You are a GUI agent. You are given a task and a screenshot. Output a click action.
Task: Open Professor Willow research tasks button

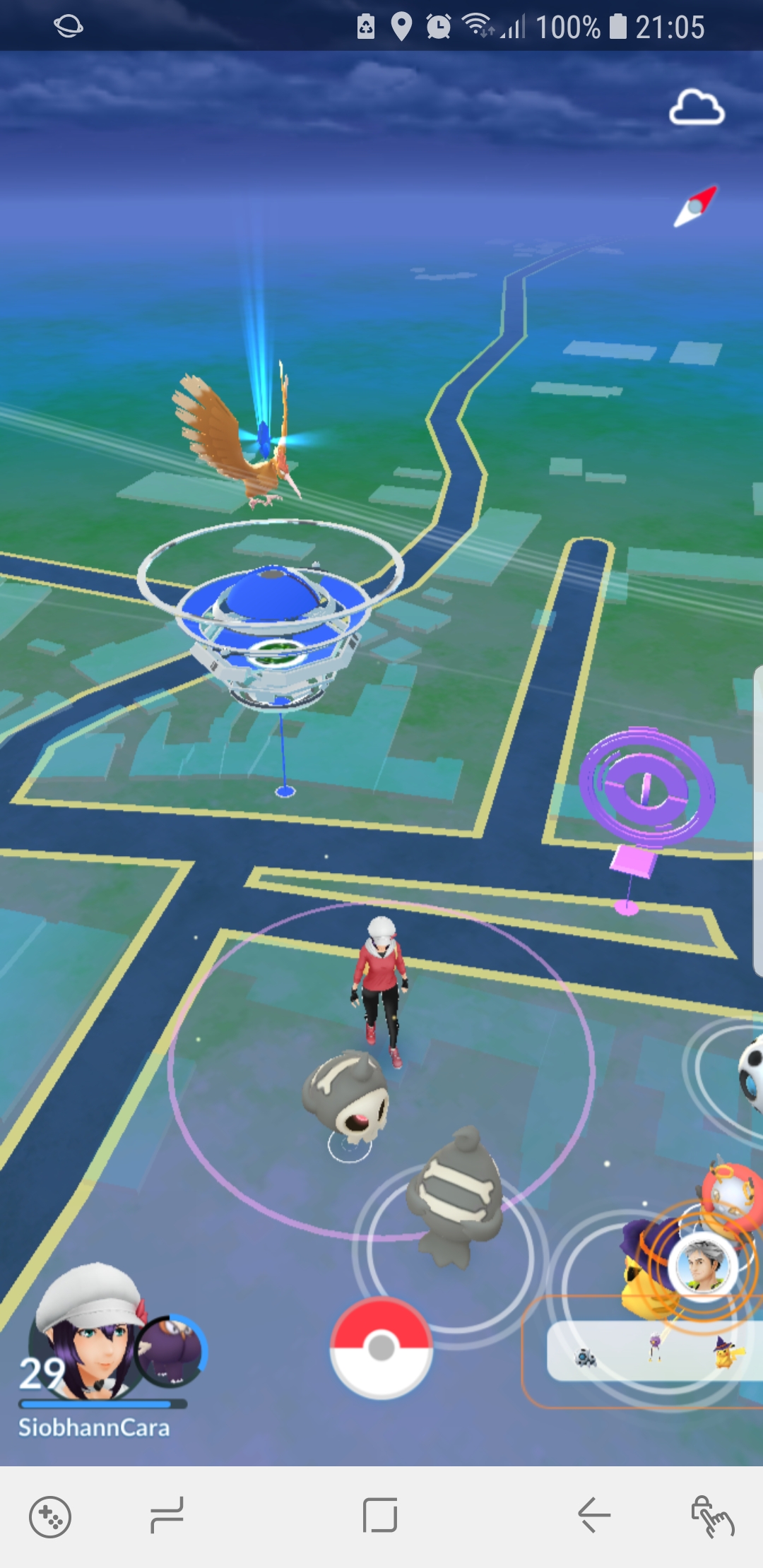coord(703,1266)
